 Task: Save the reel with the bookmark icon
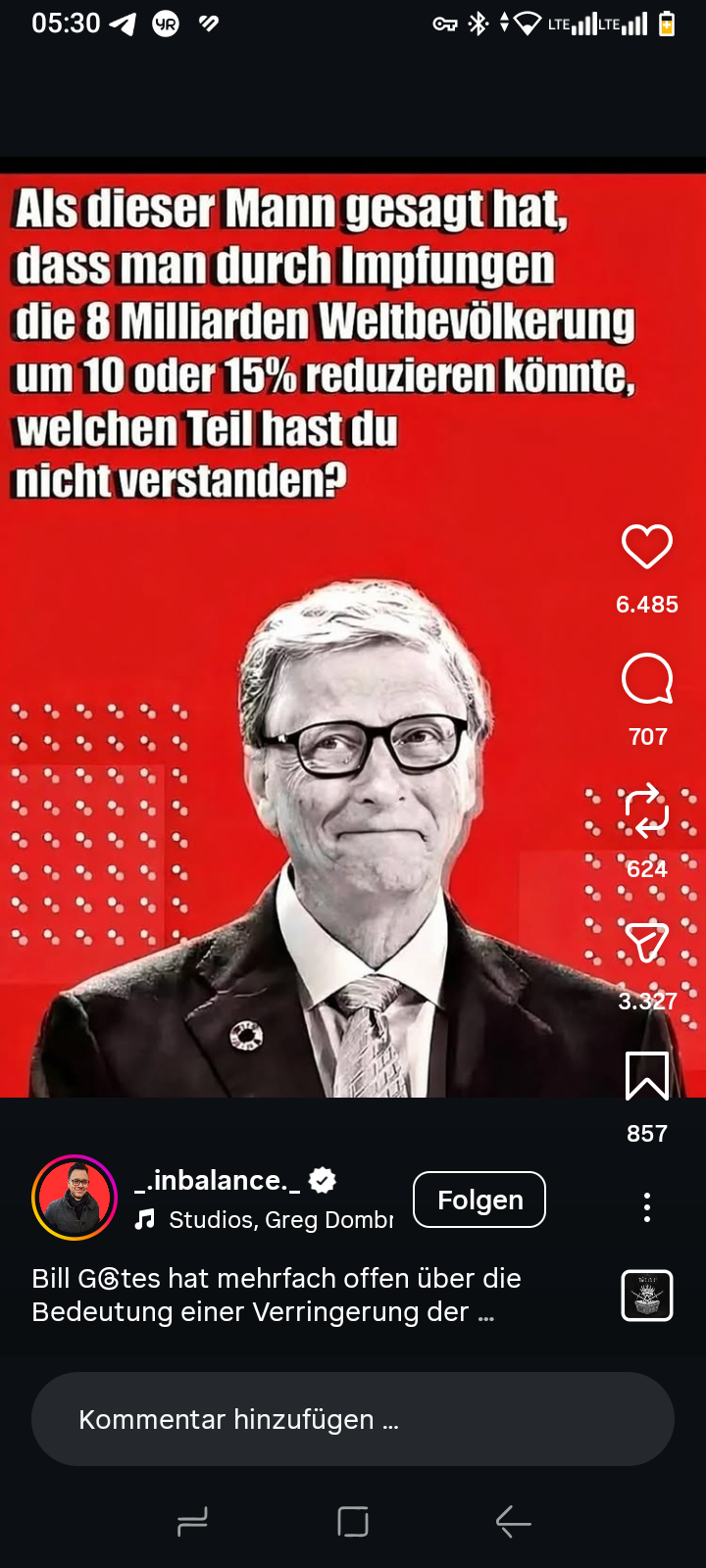click(x=647, y=1075)
